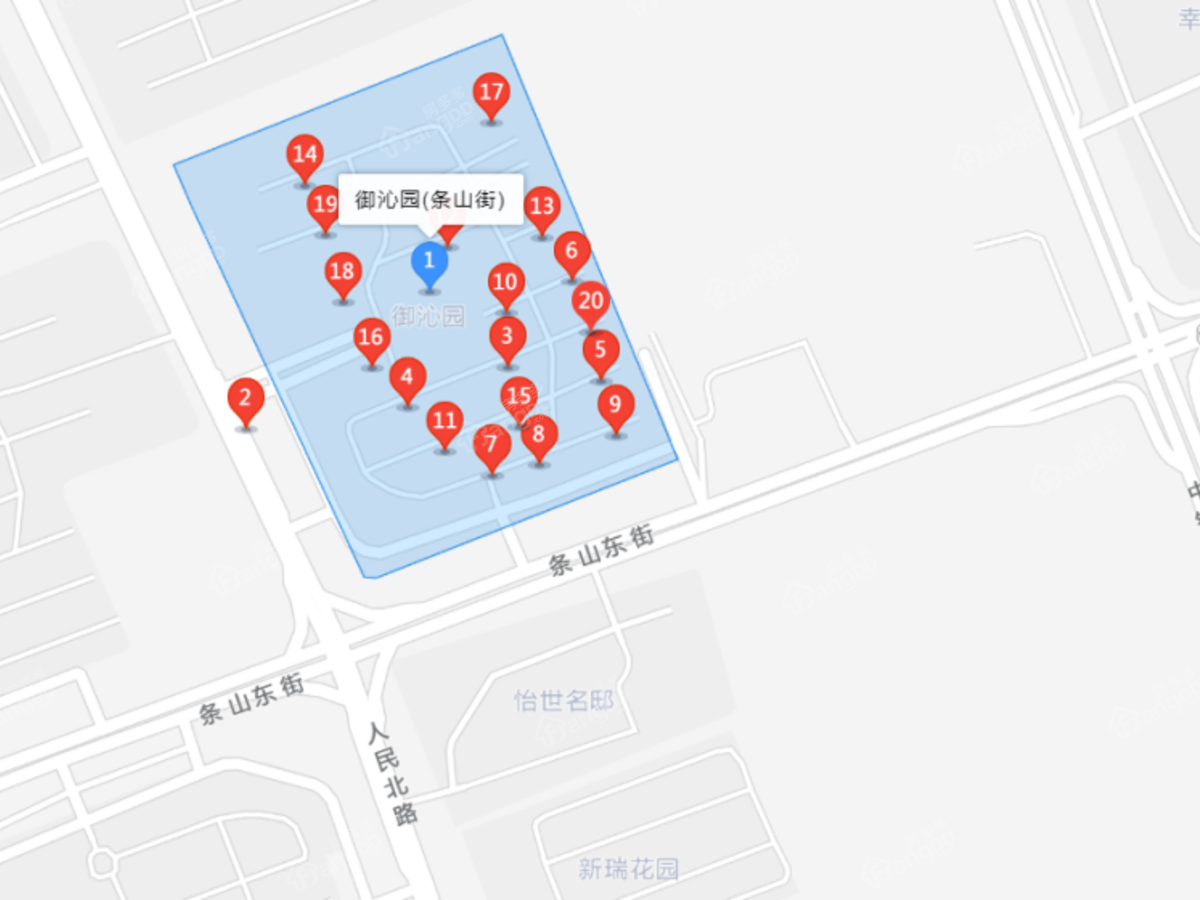Select map pin 6
1200x900 pixels.
tap(572, 250)
